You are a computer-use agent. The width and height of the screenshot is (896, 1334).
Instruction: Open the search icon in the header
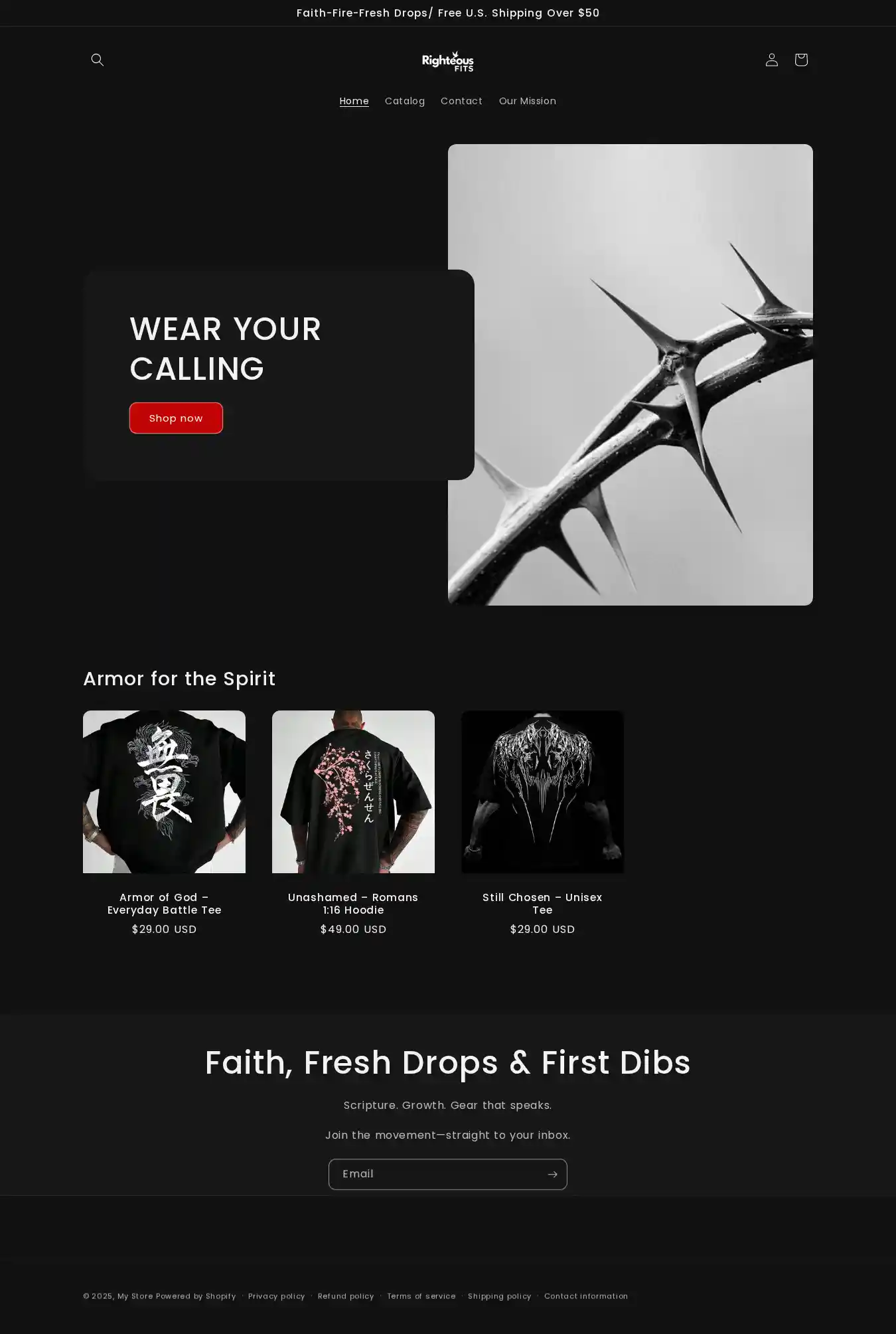[x=98, y=60]
